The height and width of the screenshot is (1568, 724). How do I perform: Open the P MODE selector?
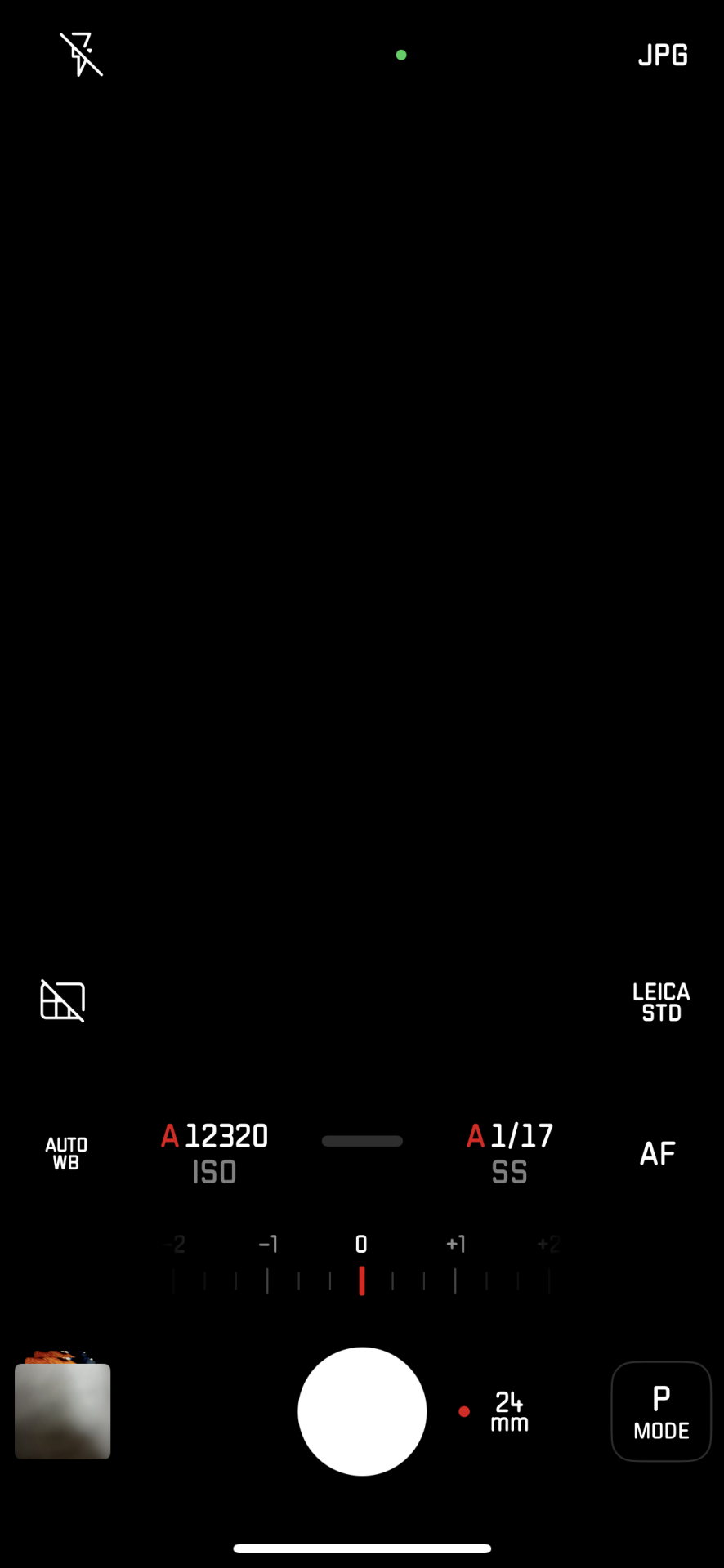(x=661, y=1411)
